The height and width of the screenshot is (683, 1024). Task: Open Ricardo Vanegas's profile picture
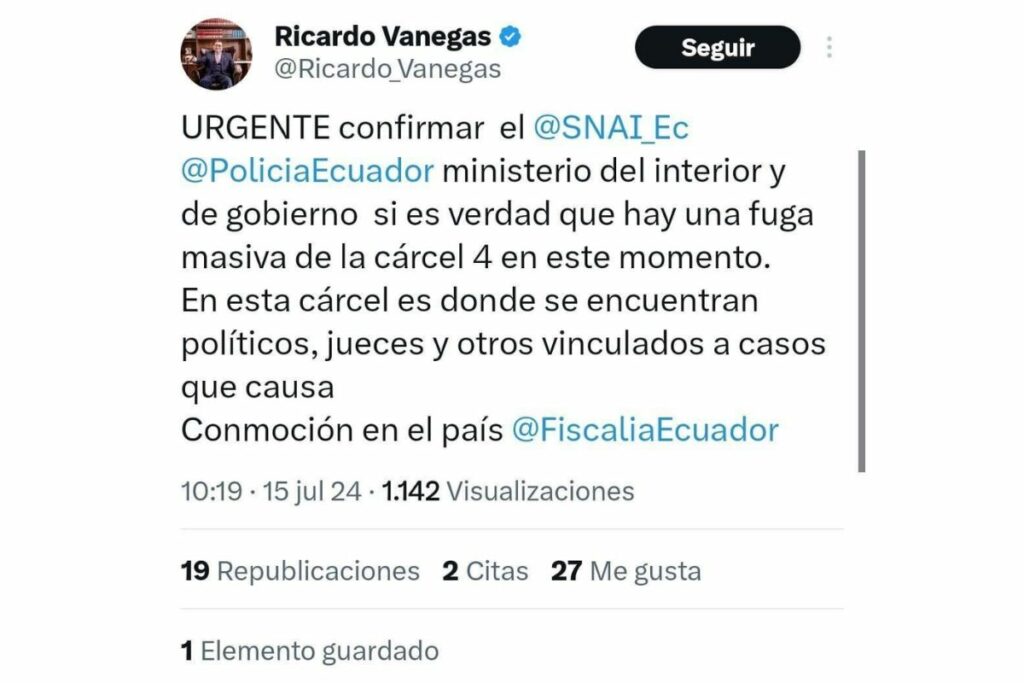click(216, 54)
